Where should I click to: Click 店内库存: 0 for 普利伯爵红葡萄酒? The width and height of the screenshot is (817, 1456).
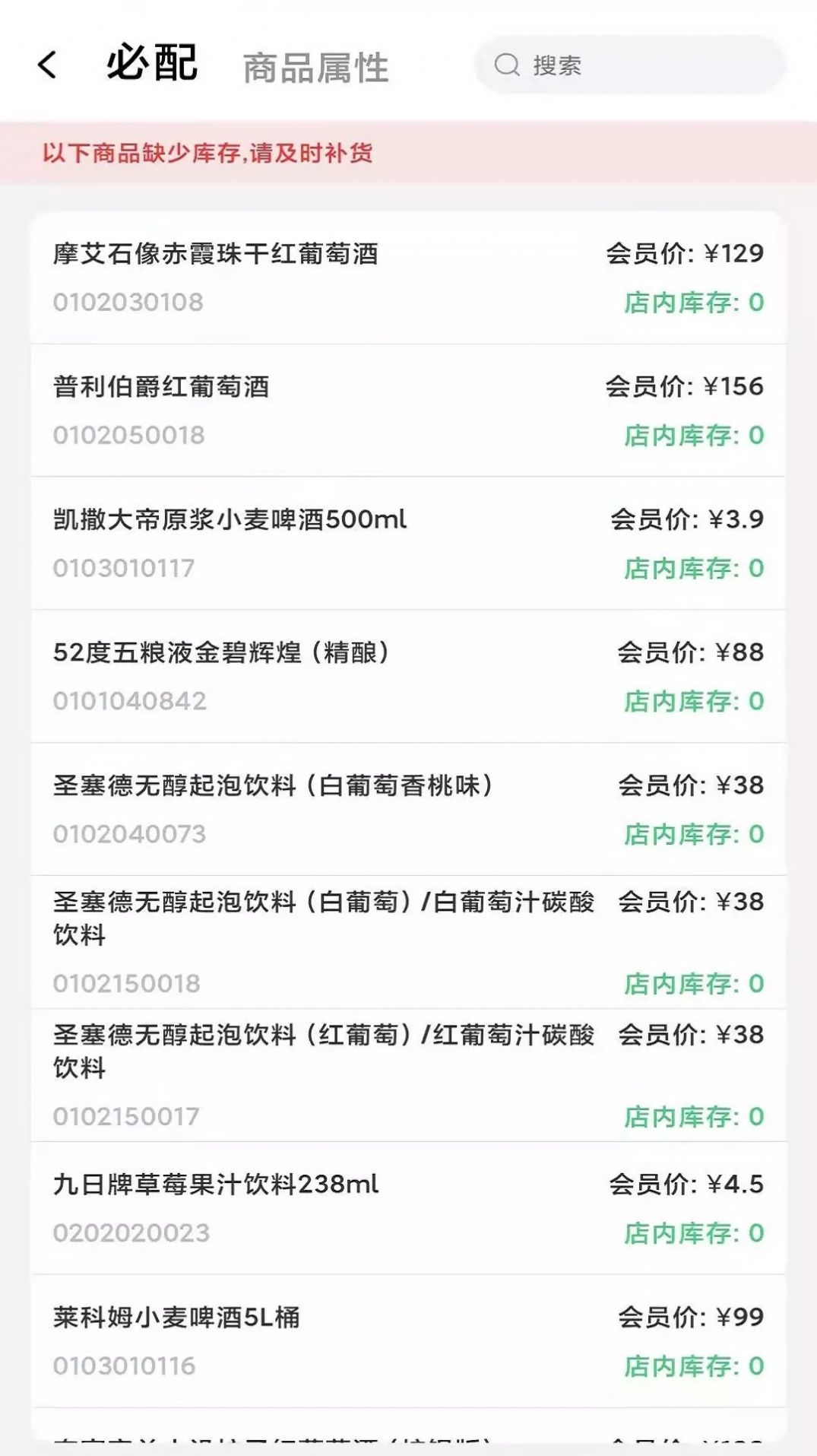click(692, 433)
